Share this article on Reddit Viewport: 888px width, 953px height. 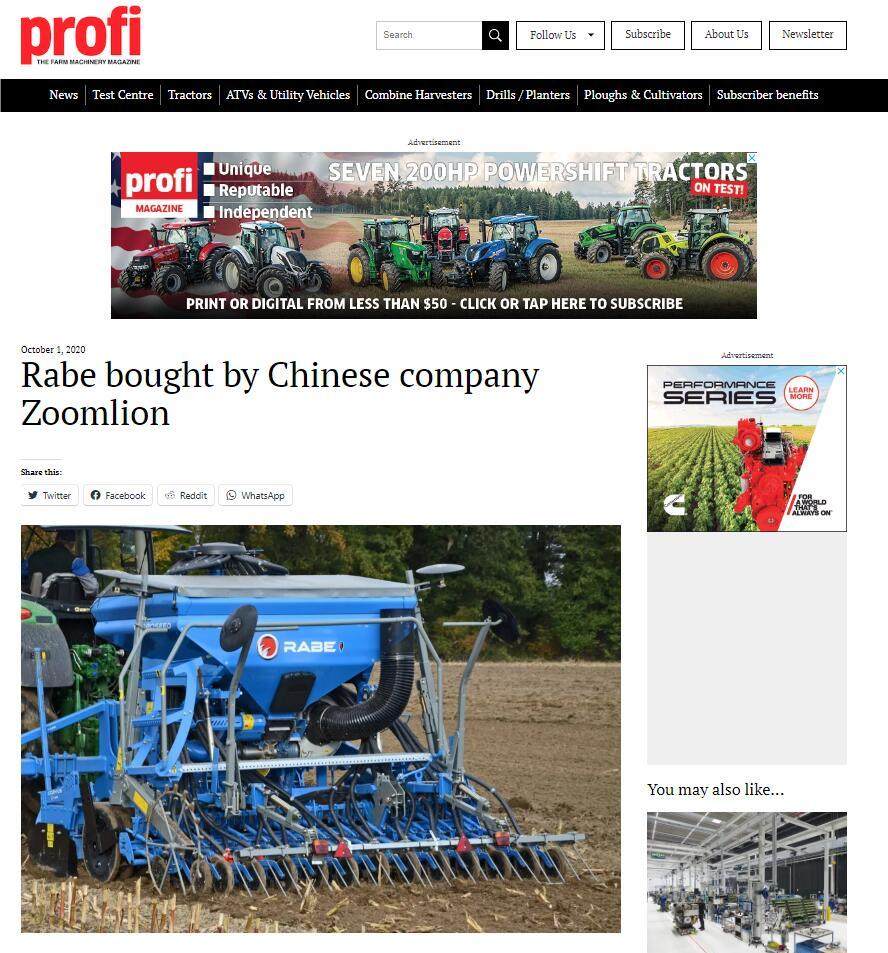pos(186,496)
